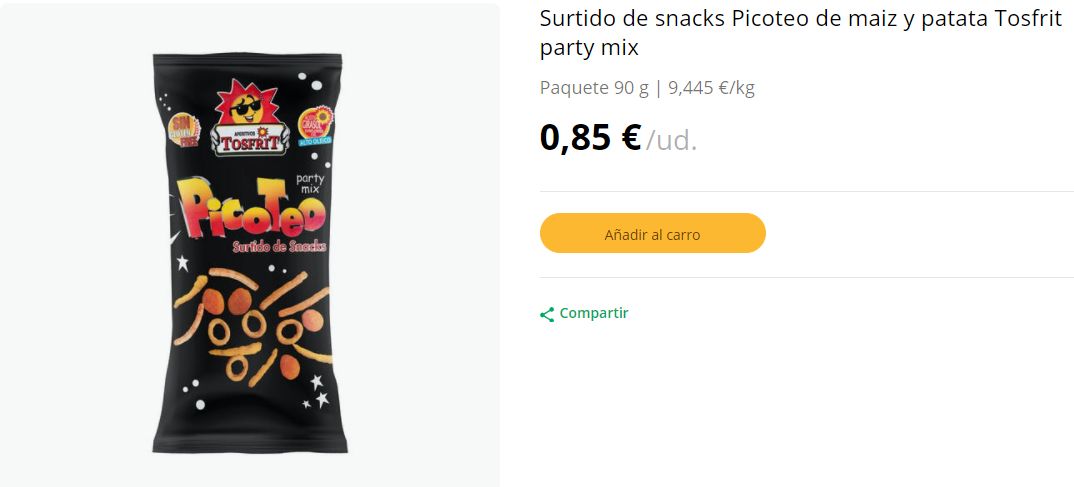Tap the Añadir al carro button

pos(652,234)
